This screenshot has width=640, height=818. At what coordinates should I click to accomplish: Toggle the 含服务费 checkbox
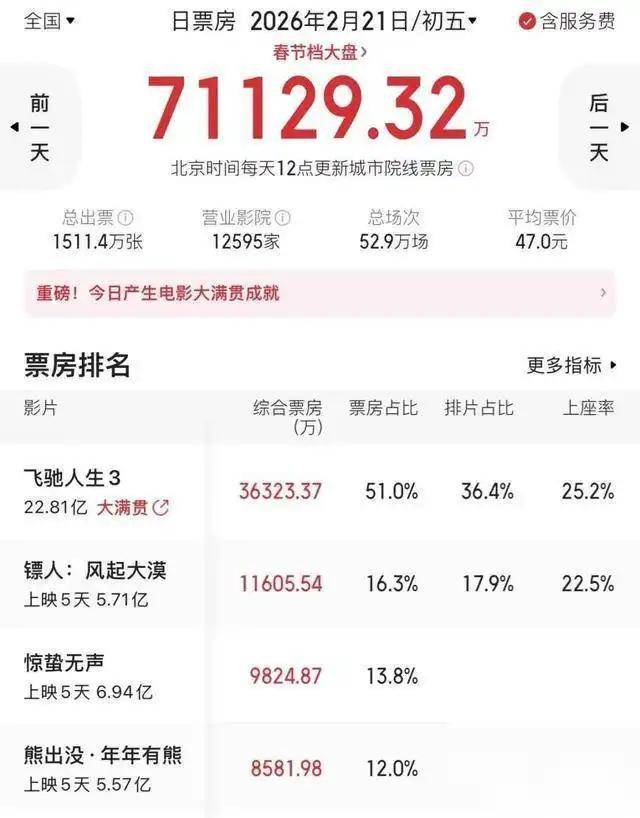[528, 21]
